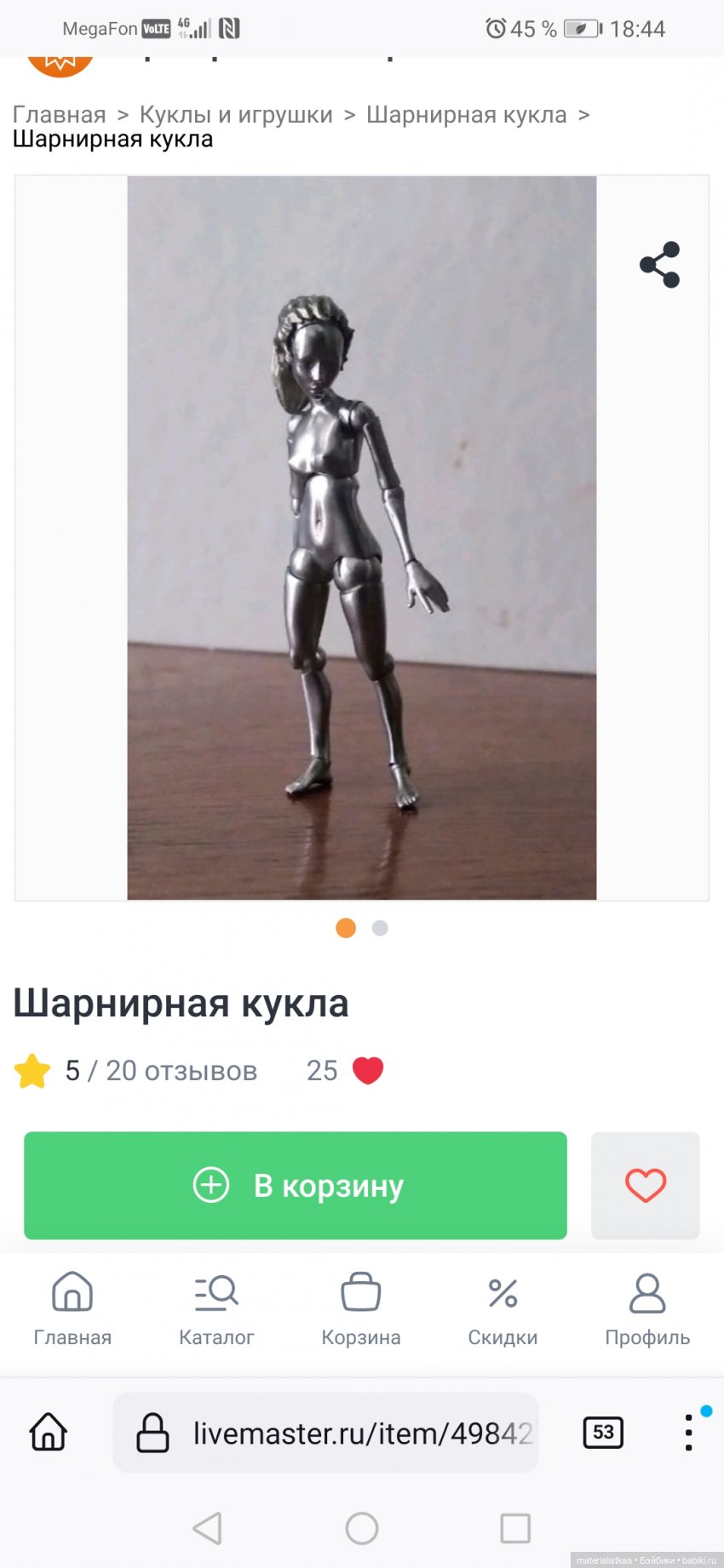Switch to the Профиль tab
Screen dimensions: 724x1568
[x=647, y=1309]
